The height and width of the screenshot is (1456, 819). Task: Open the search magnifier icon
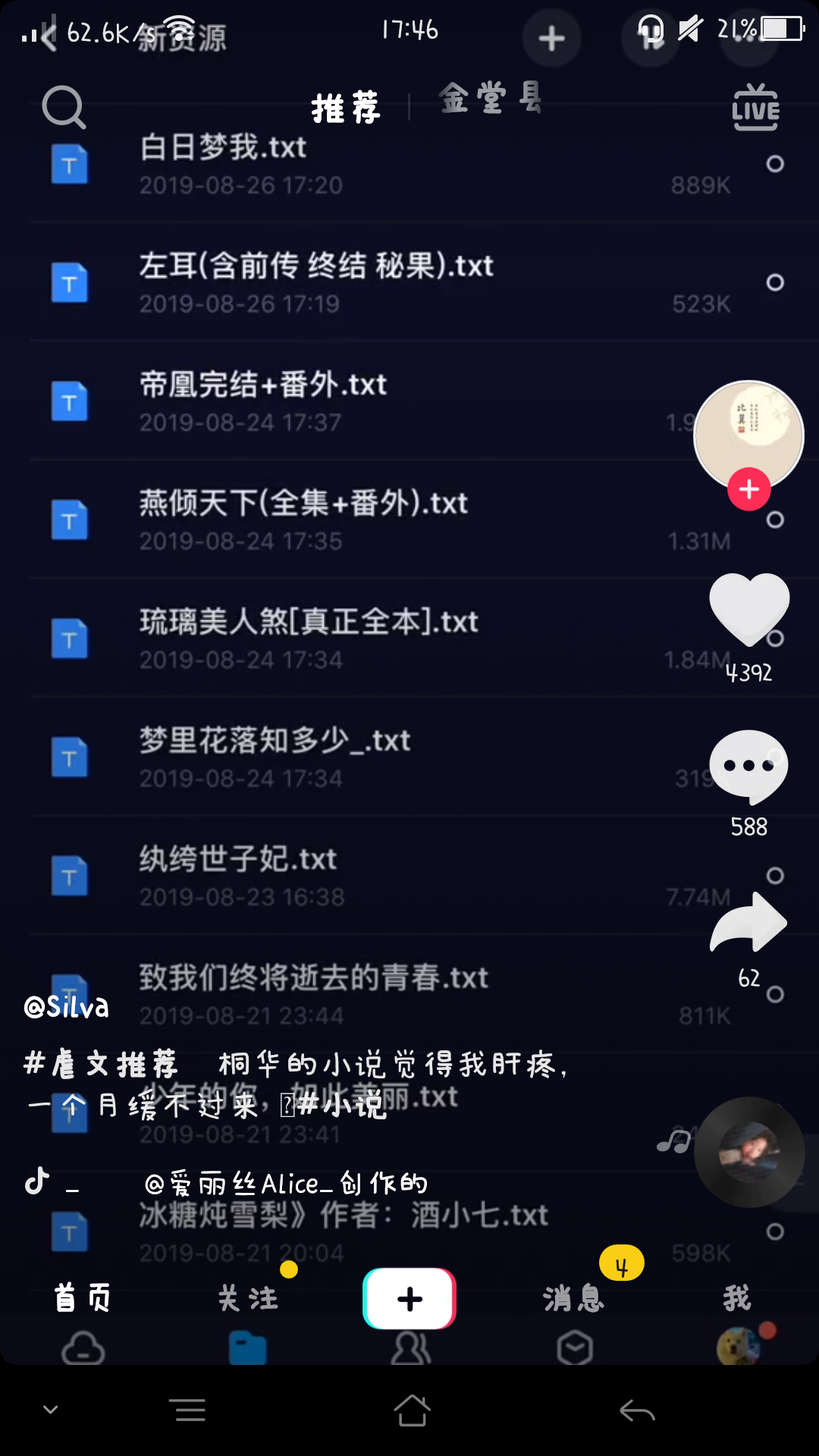click(64, 107)
